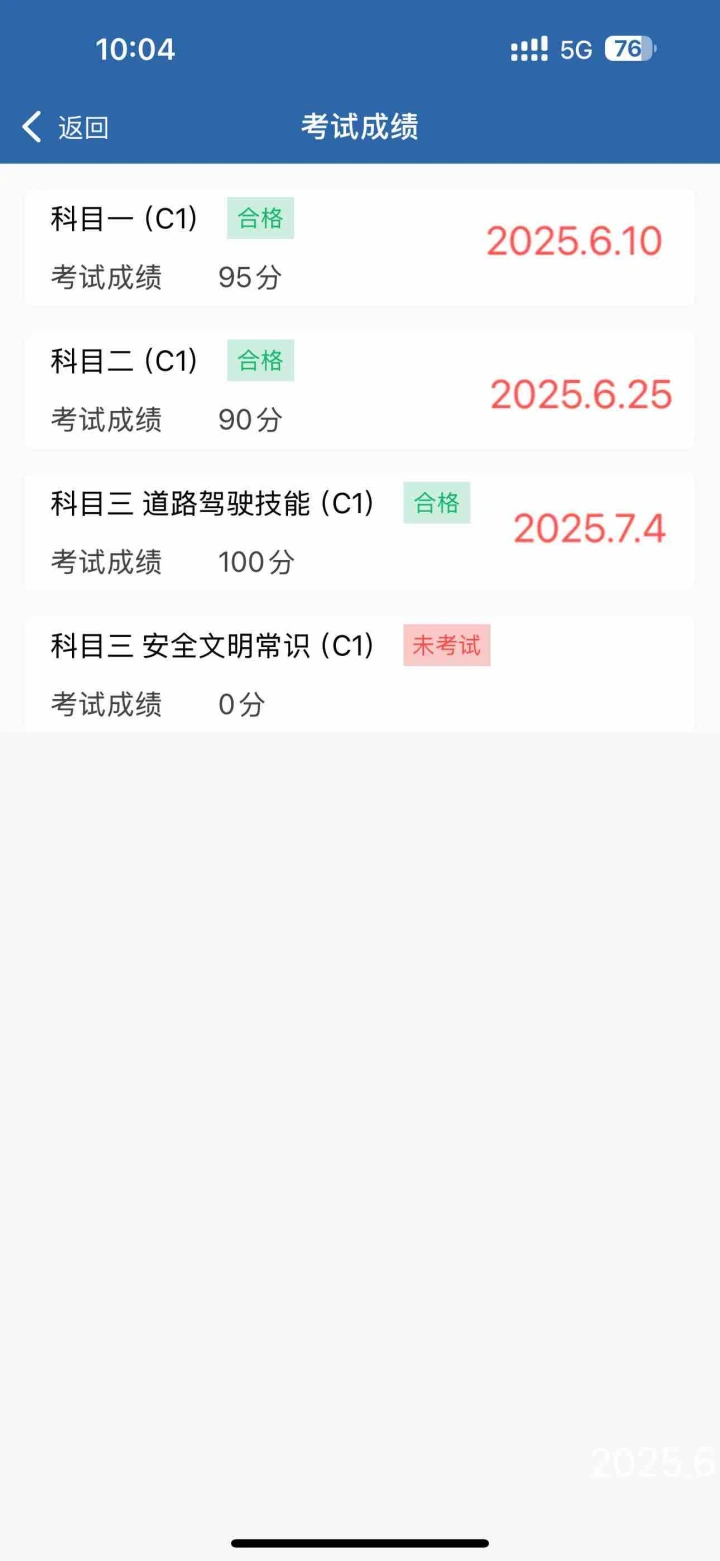
Task: Open the 科目一 (C1) result card
Action: click(x=359, y=247)
